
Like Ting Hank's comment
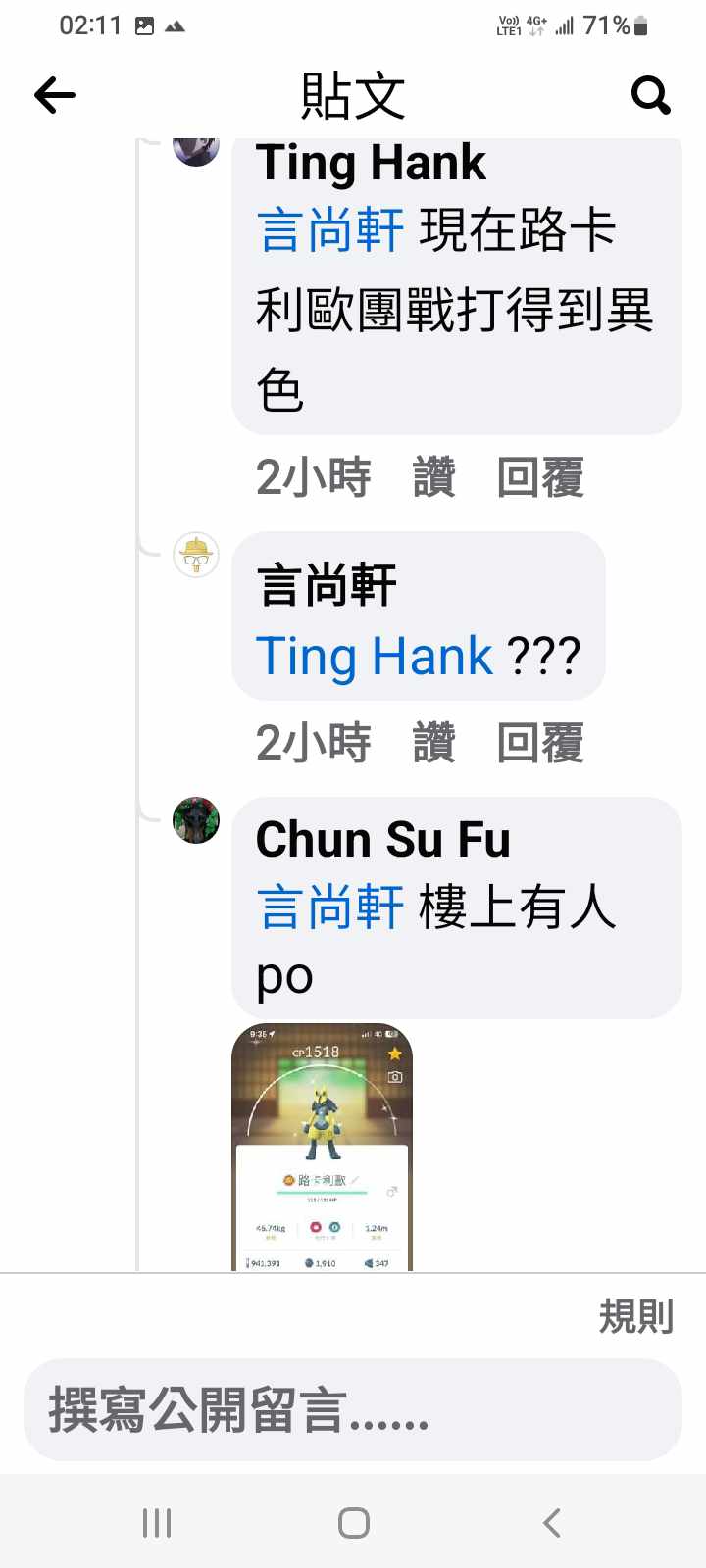point(433,478)
